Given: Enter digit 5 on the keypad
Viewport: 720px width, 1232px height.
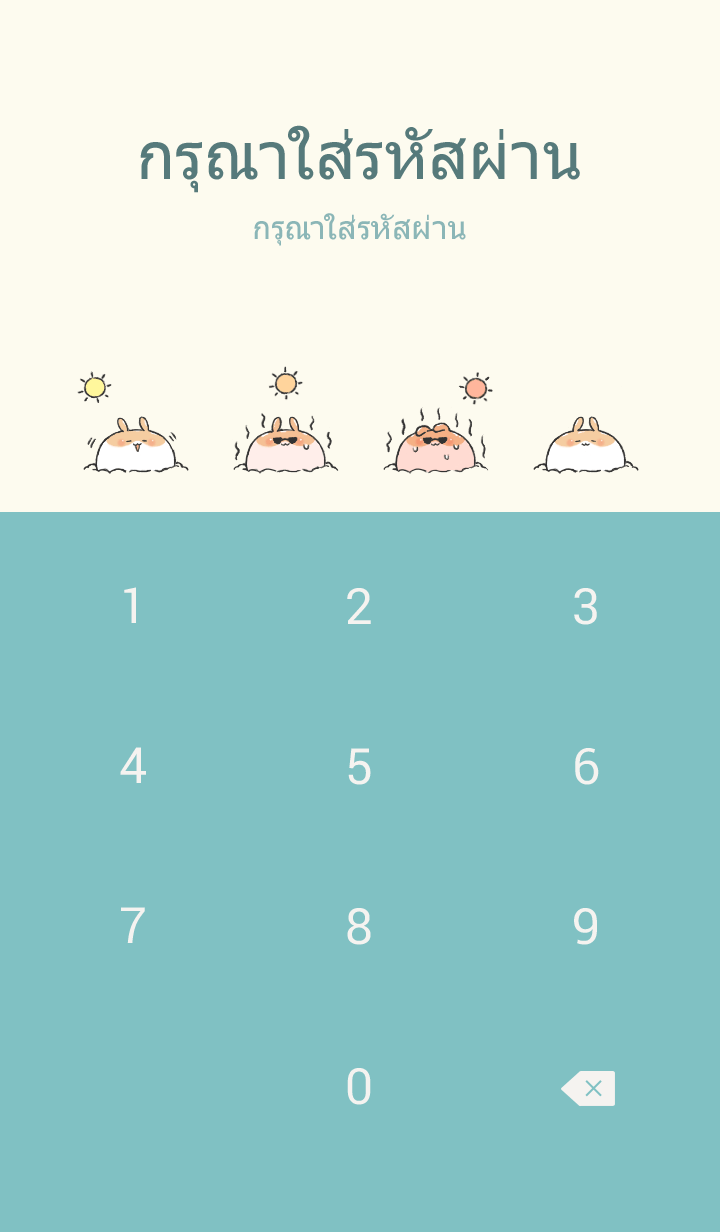Looking at the screenshot, I should 359,767.
